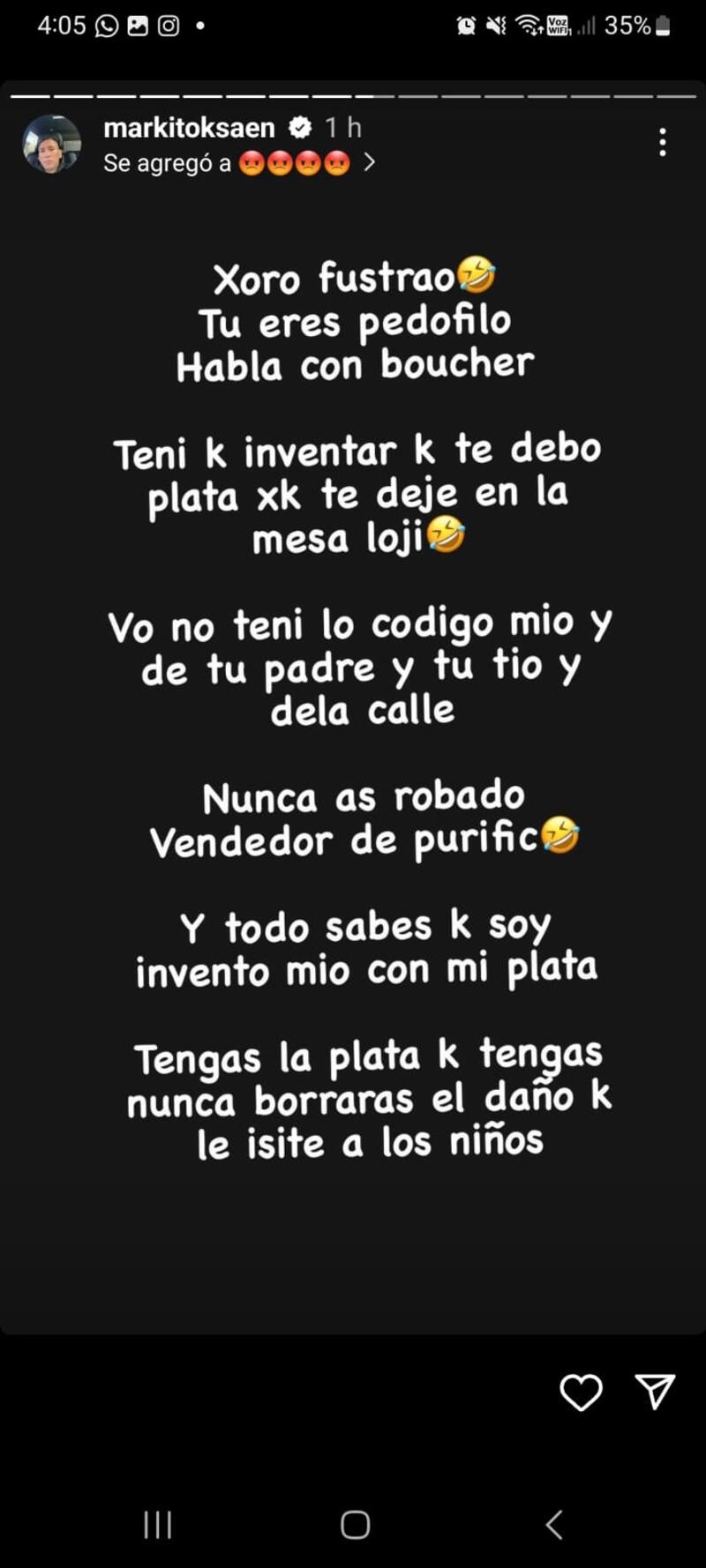Open markitoksaen's profile picture

click(x=51, y=144)
